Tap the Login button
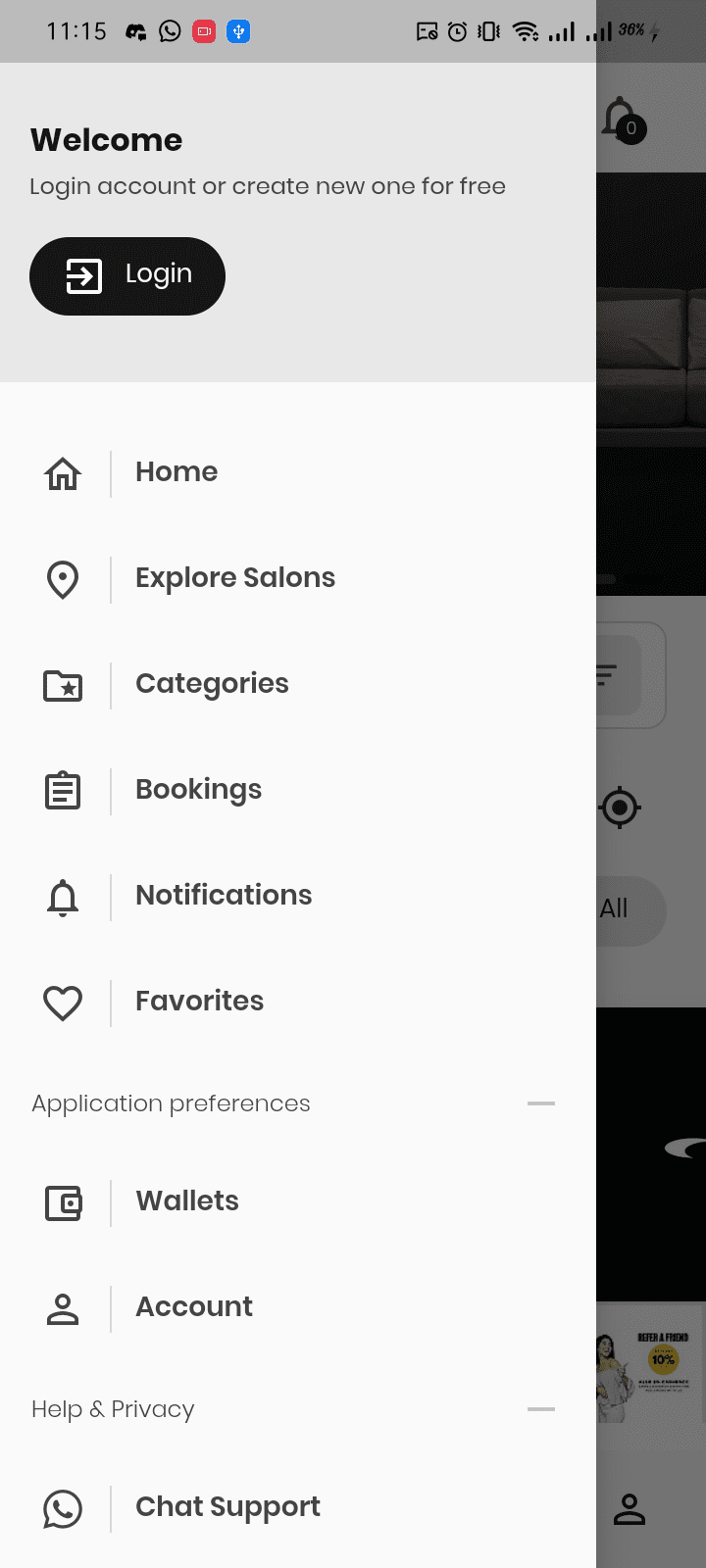This screenshot has width=706, height=1568. point(127,276)
